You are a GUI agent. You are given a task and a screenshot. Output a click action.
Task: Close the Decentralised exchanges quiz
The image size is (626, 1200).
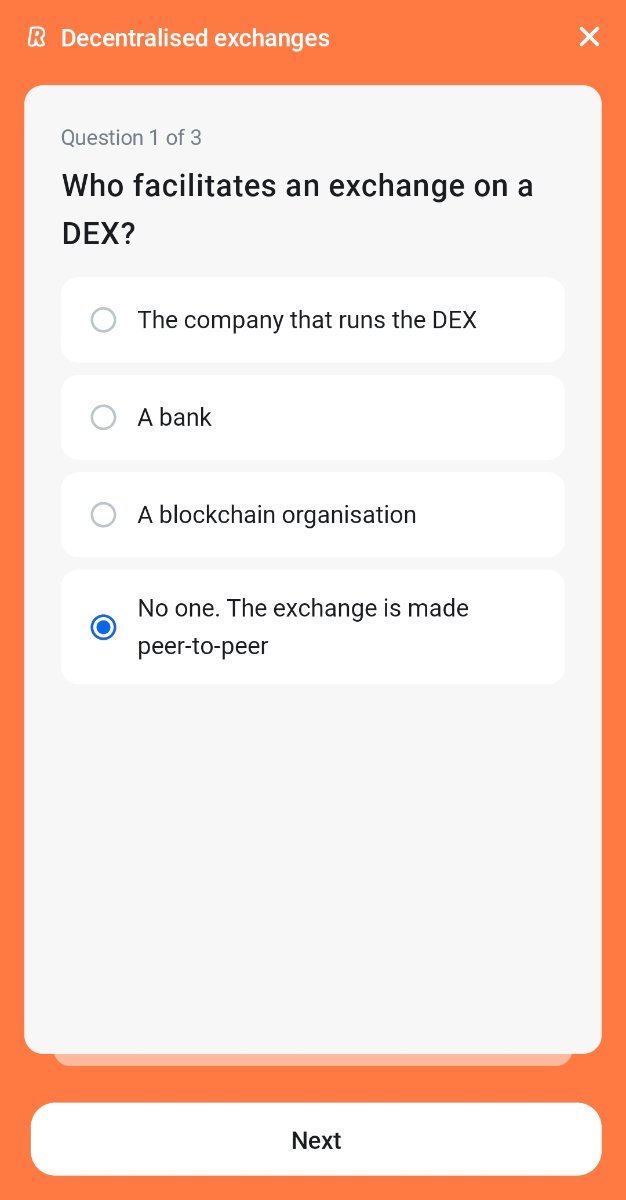coord(589,37)
